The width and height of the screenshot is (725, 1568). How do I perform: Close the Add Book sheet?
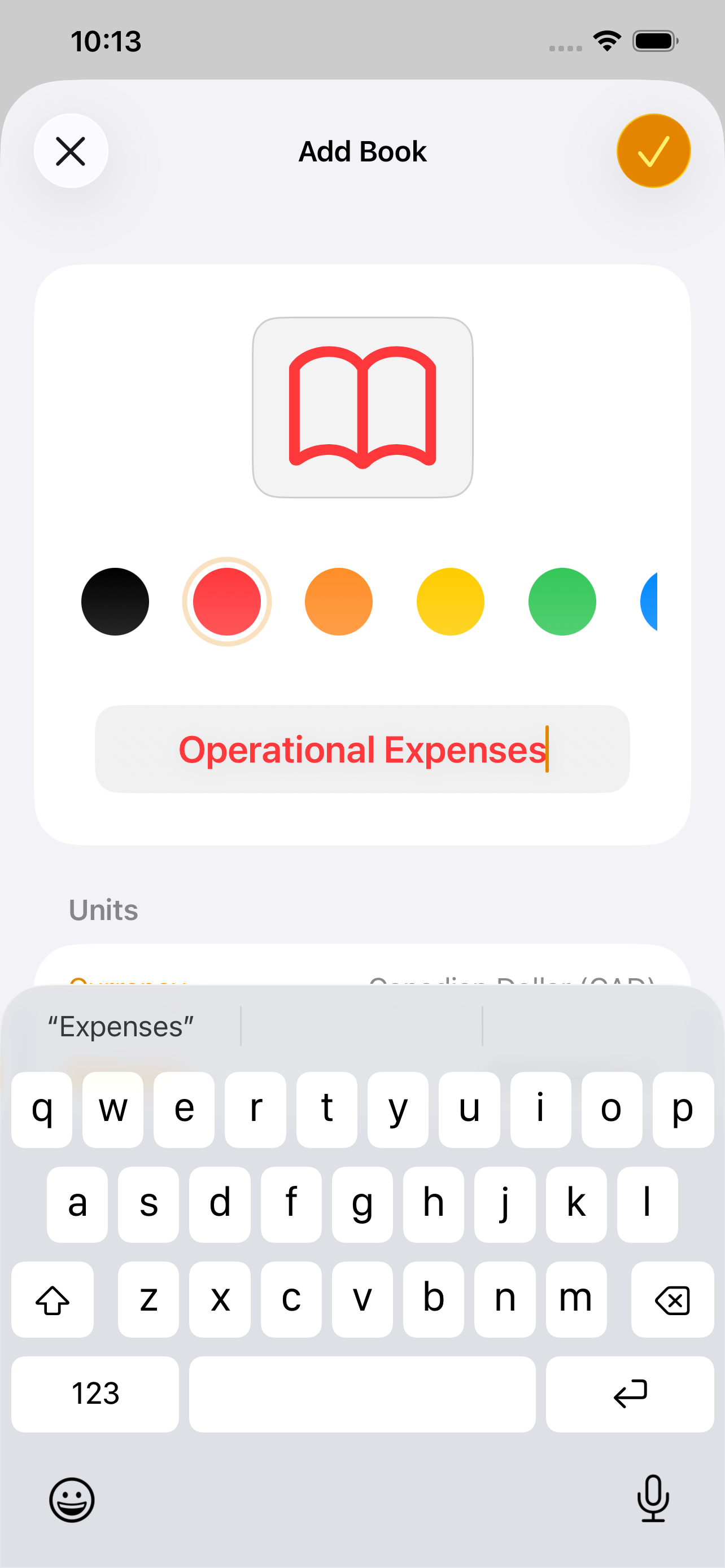(71, 151)
